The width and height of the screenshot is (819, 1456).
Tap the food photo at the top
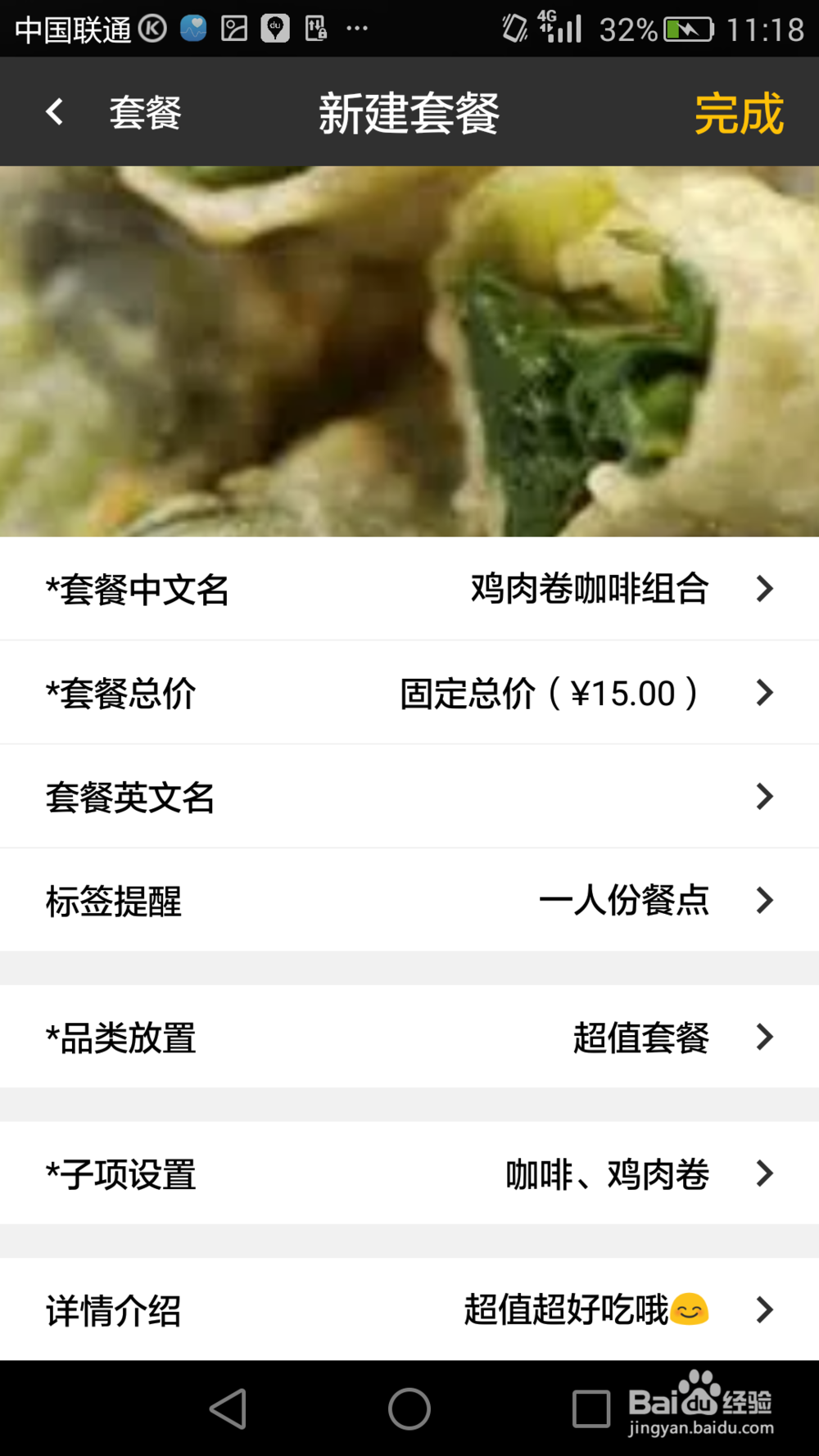click(409, 350)
